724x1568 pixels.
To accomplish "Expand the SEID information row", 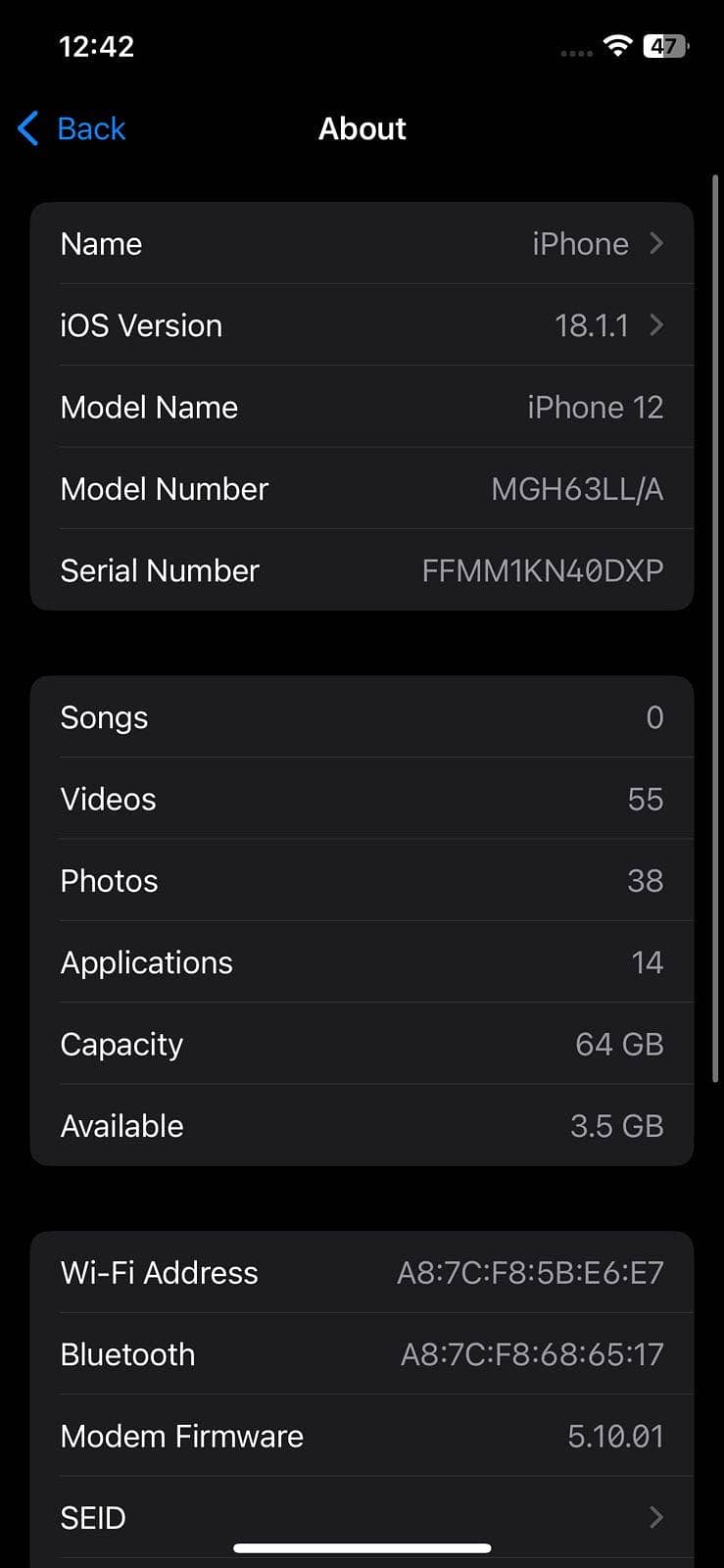I will pos(362,1517).
